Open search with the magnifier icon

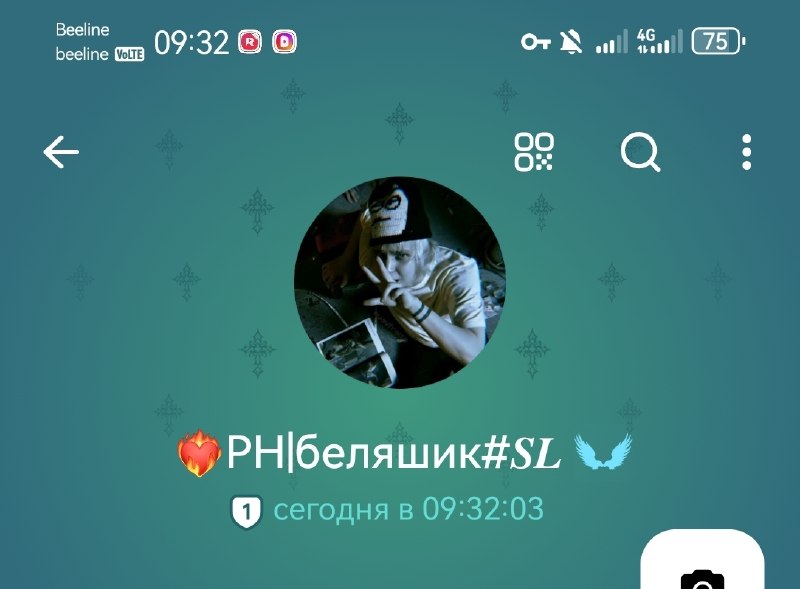pos(640,152)
